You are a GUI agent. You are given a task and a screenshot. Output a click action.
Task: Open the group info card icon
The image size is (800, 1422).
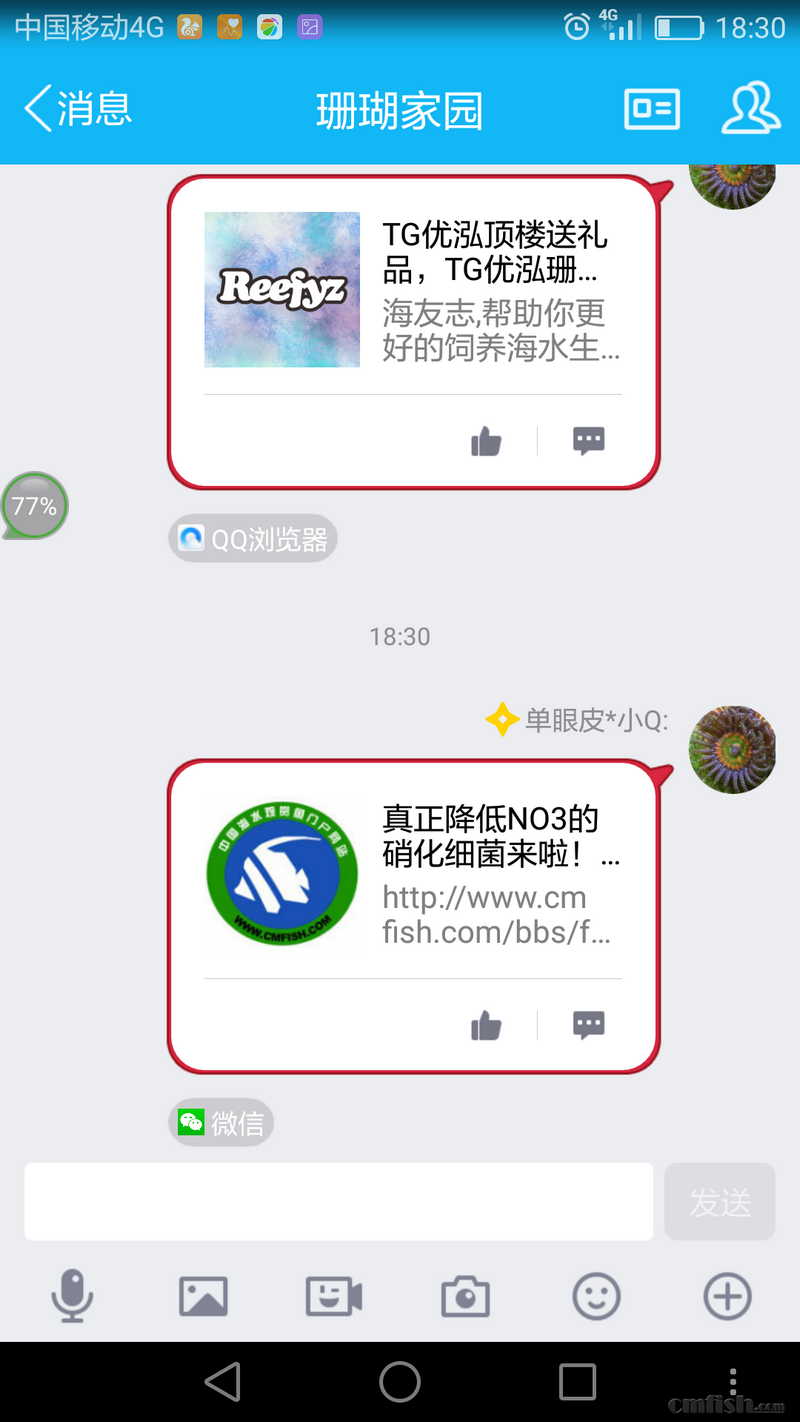(x=651, y=109)
